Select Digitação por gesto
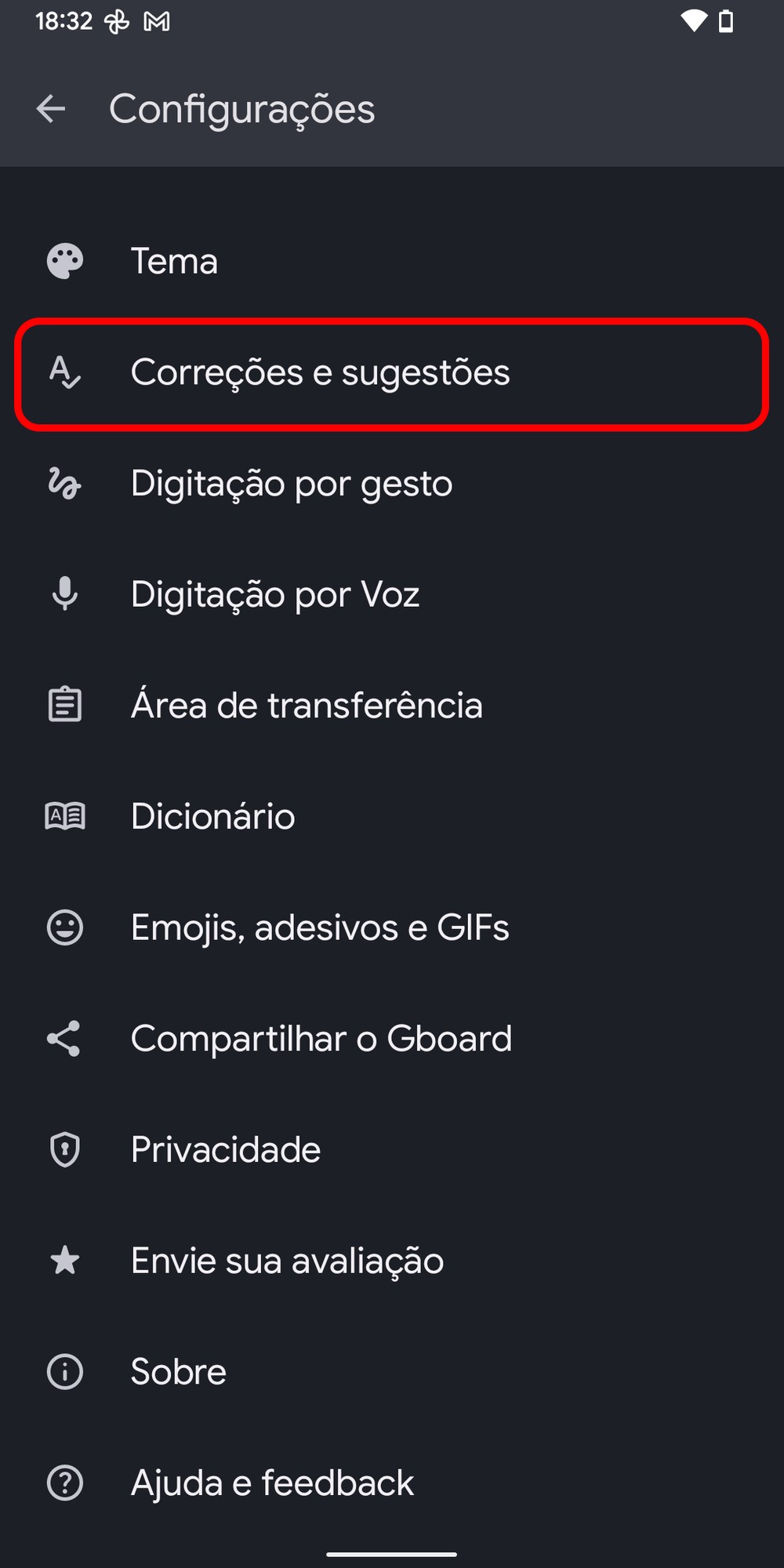The height and width of the screenshot is (1568, 784). 291,484
